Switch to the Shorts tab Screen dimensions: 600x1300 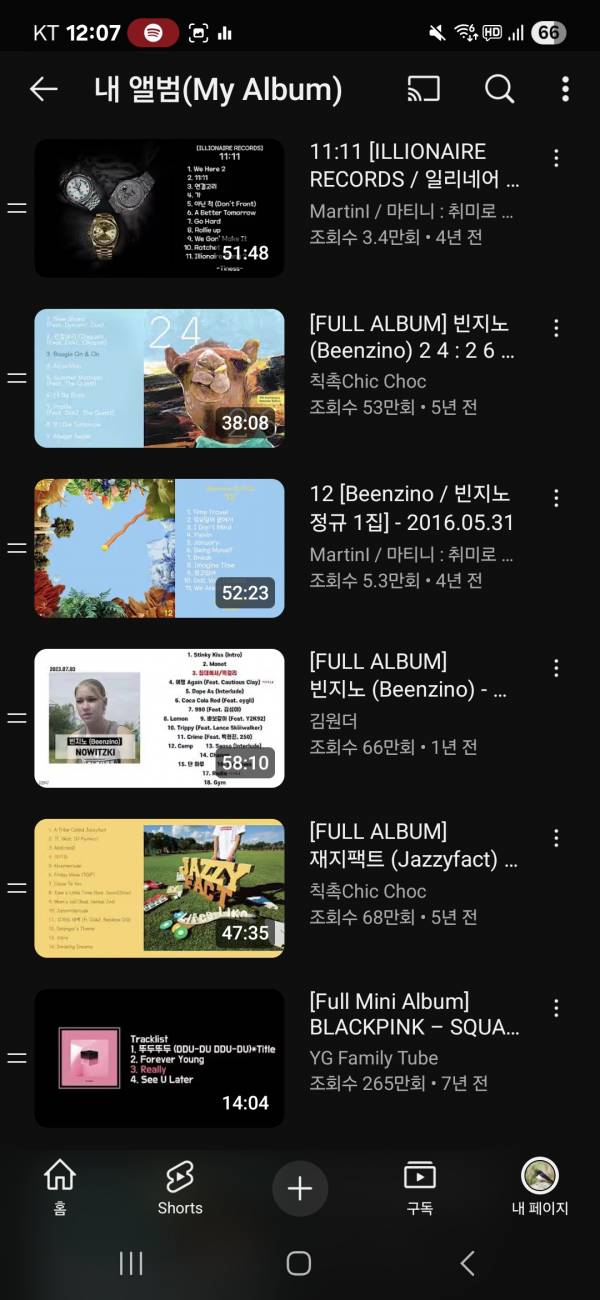[180, 1187]
